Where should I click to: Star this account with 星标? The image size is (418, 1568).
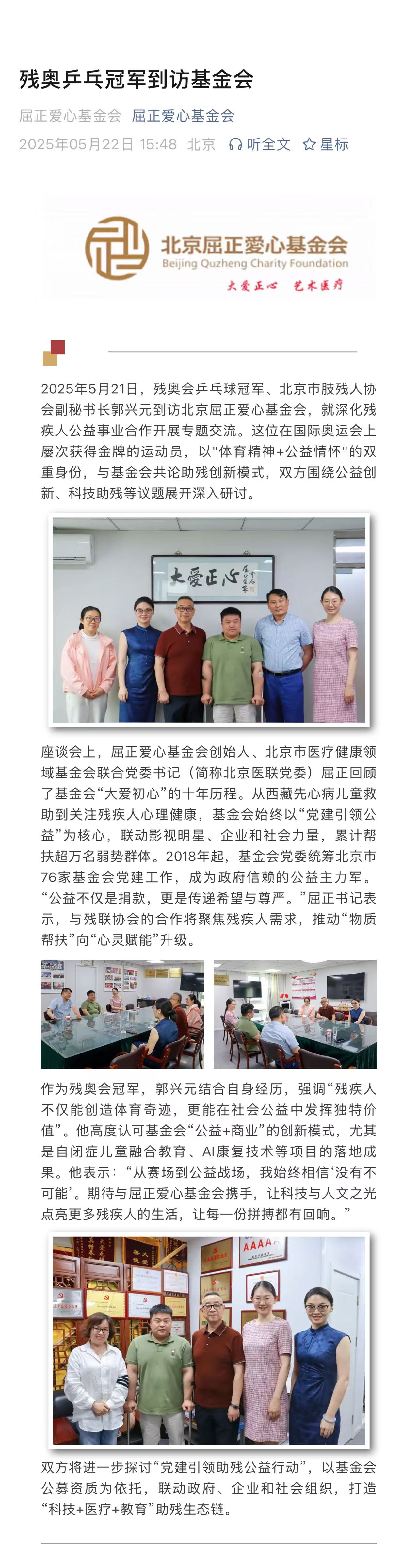pos(326,144)
